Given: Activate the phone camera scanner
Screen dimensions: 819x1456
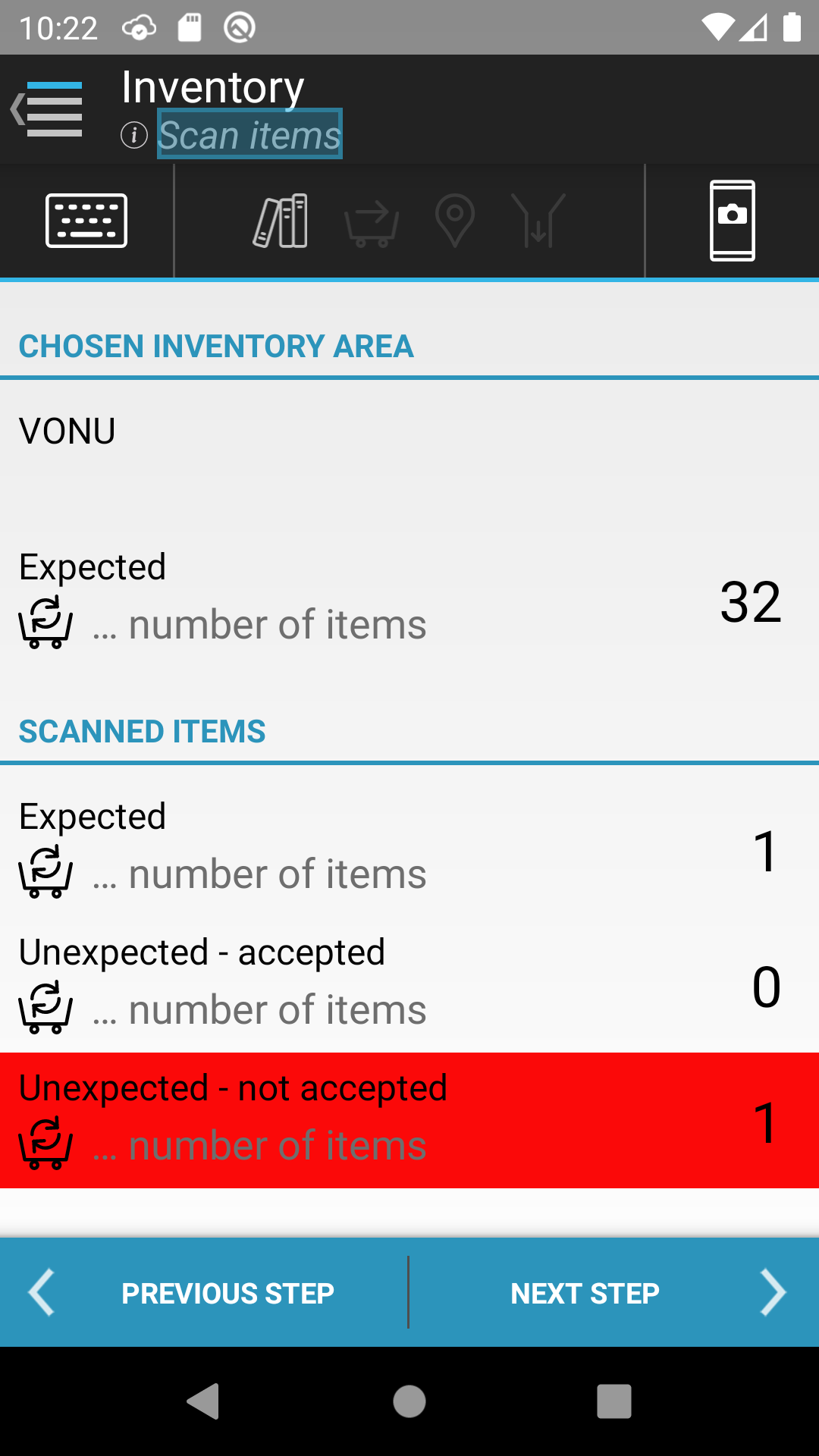Looking at the screenshot, I should point(732,221).
